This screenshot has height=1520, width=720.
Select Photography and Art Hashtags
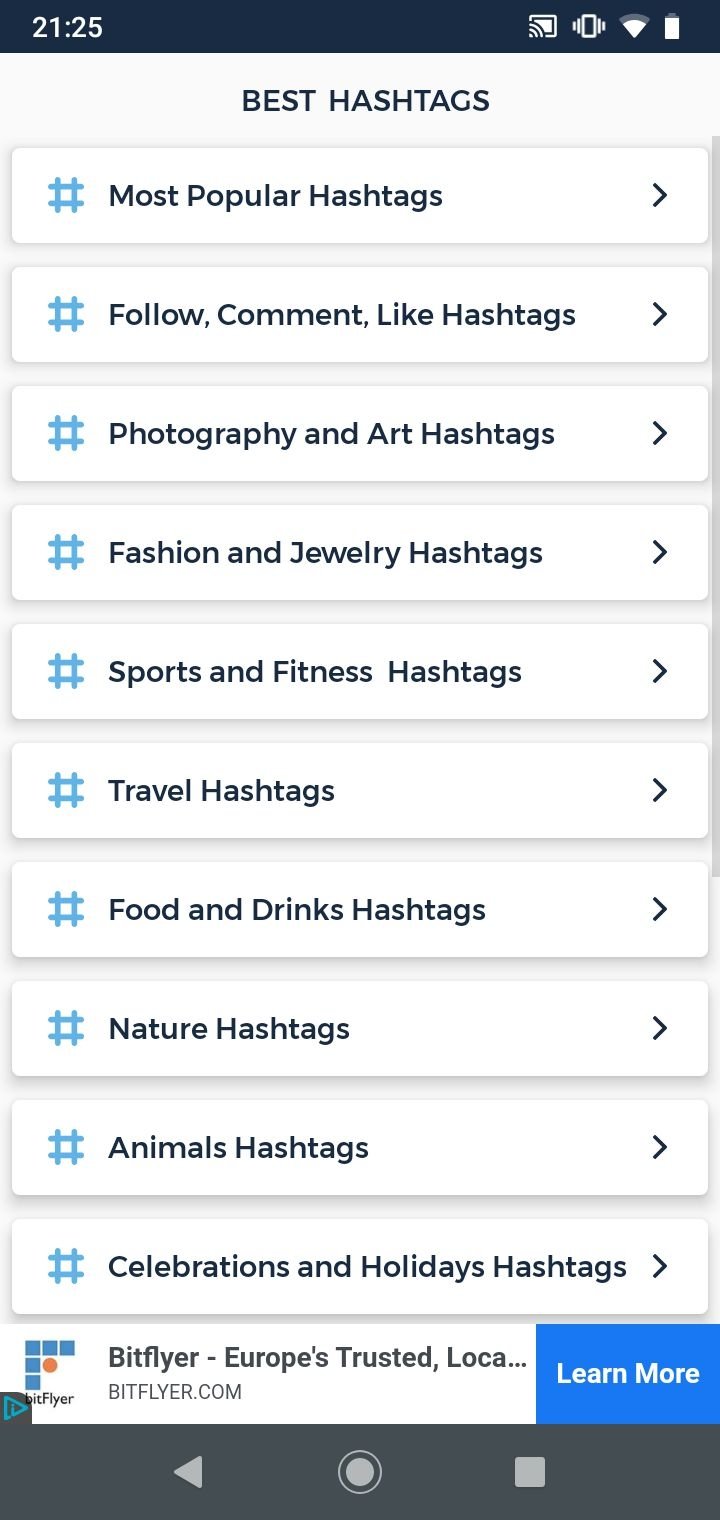coord(360,433)
